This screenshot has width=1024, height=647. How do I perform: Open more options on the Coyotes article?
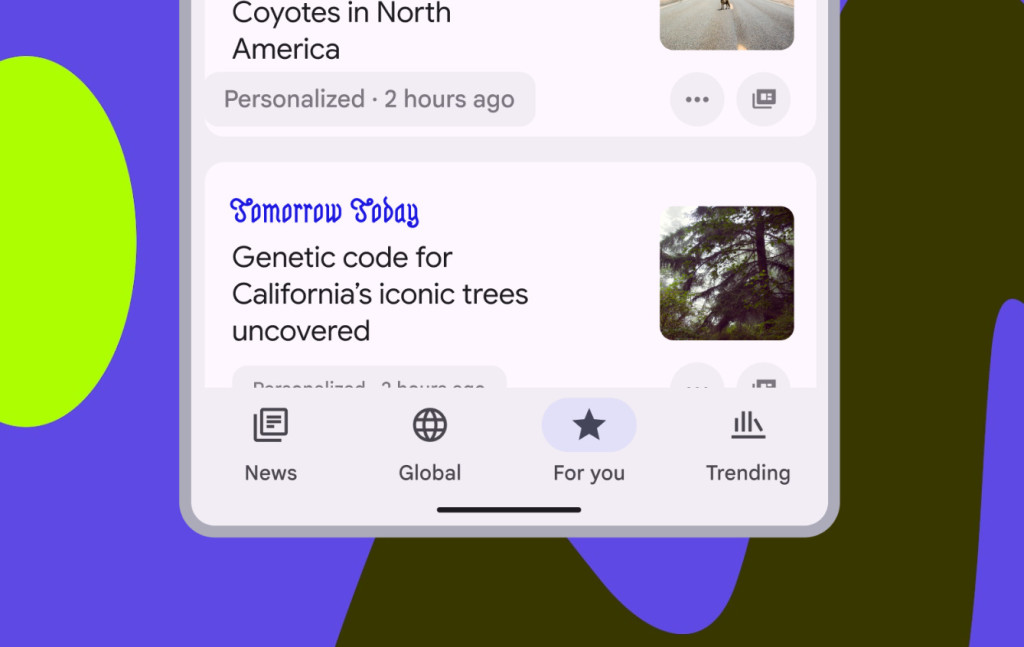pyautogui.click(x=697, y=99)
